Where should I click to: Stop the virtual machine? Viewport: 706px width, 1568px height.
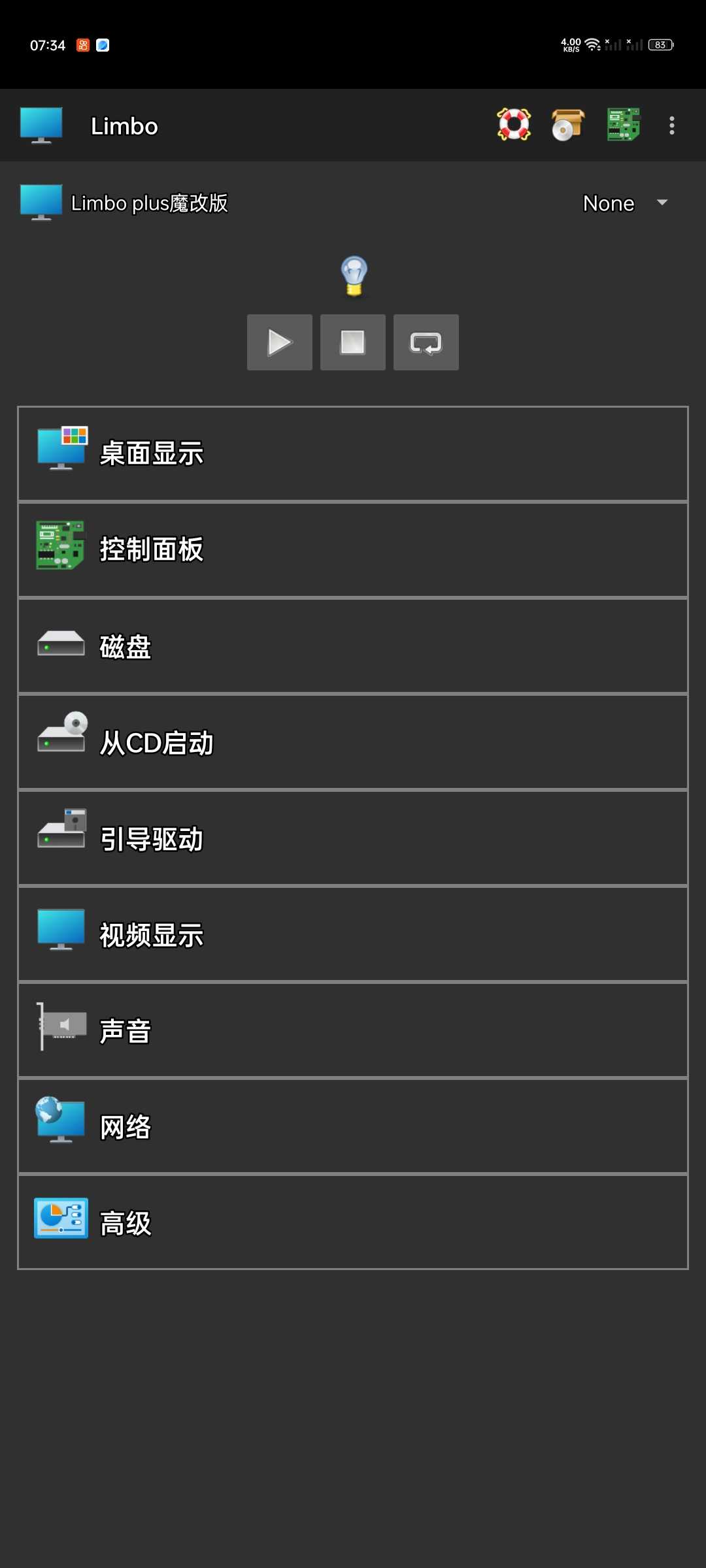click(353, 342)
